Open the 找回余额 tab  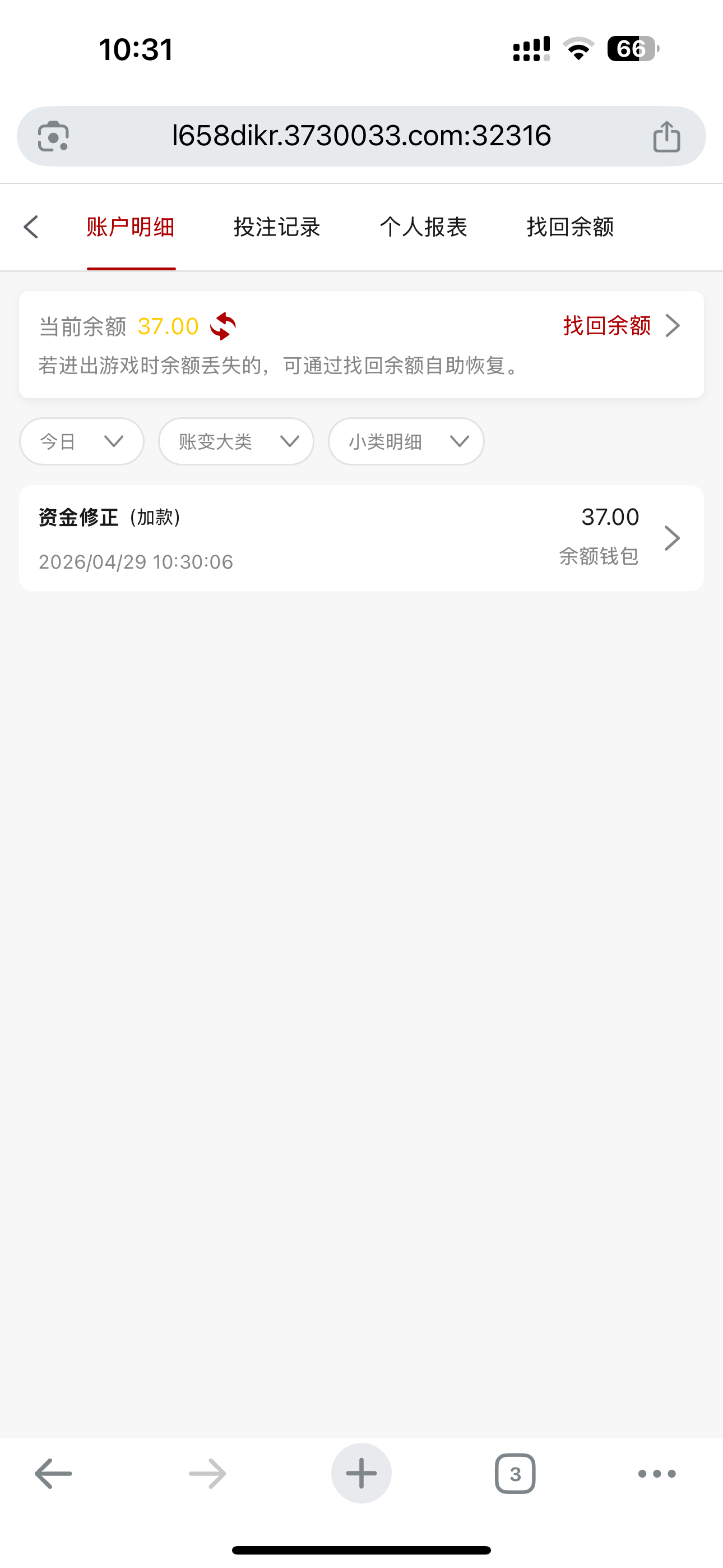coord(570,227)
